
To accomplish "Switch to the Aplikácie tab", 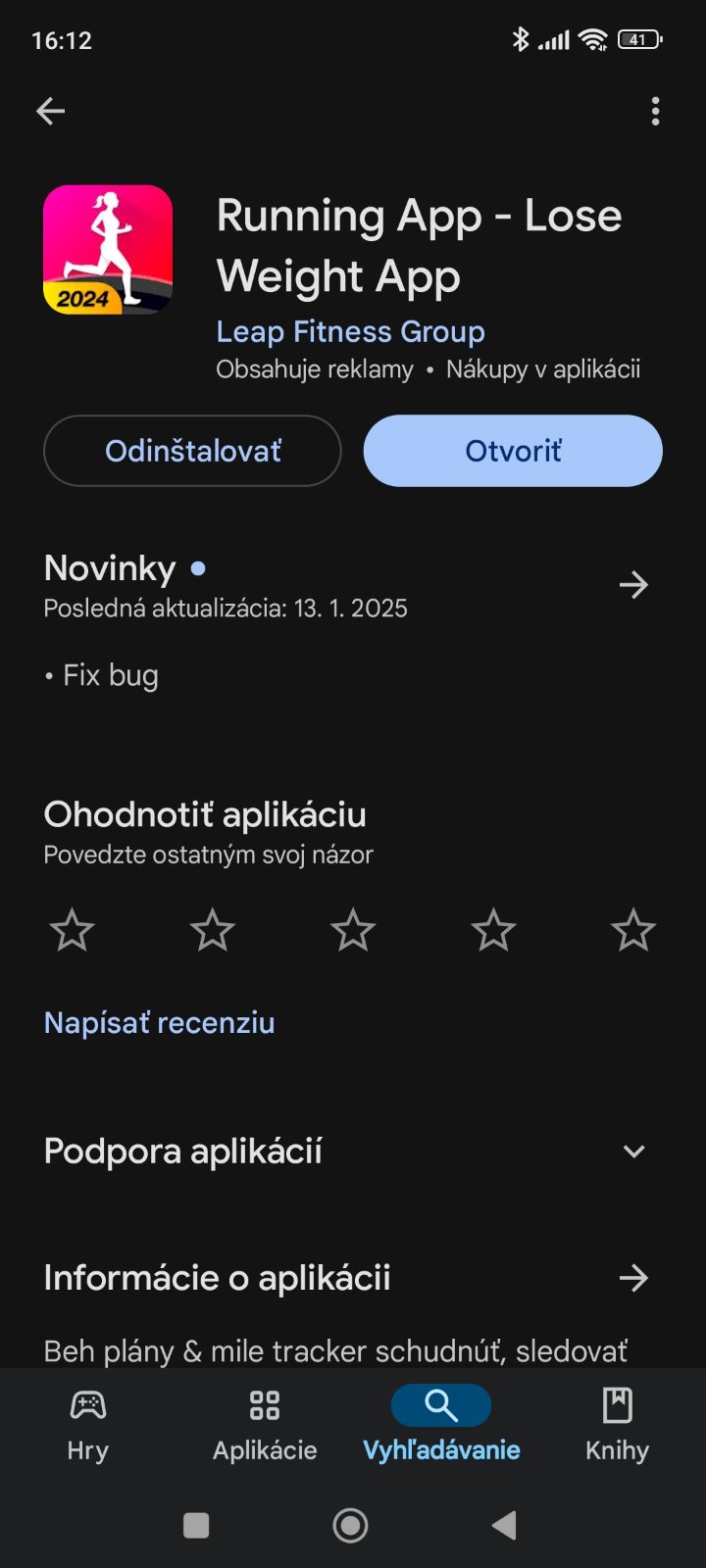I will 265,1423.
